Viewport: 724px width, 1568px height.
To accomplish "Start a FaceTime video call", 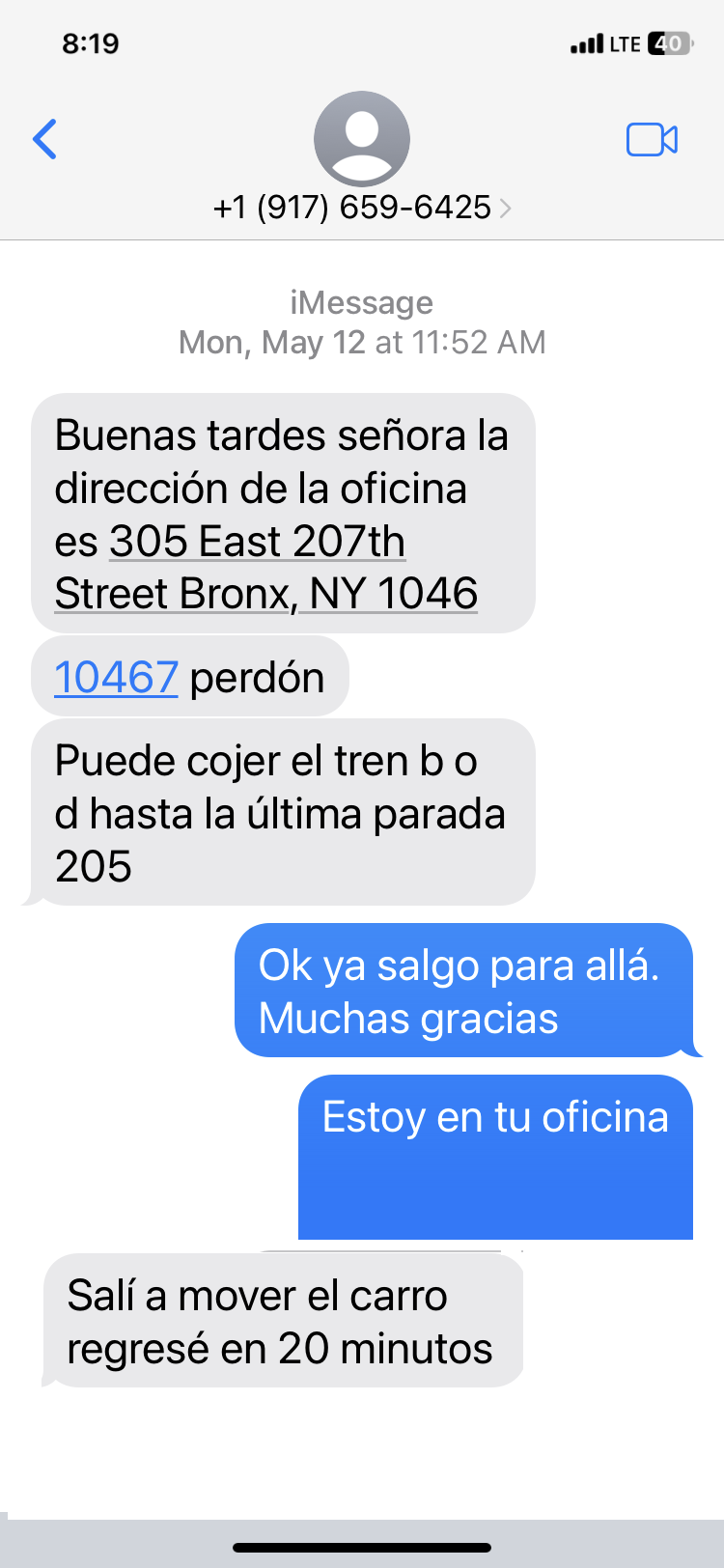I will (652, 140).
